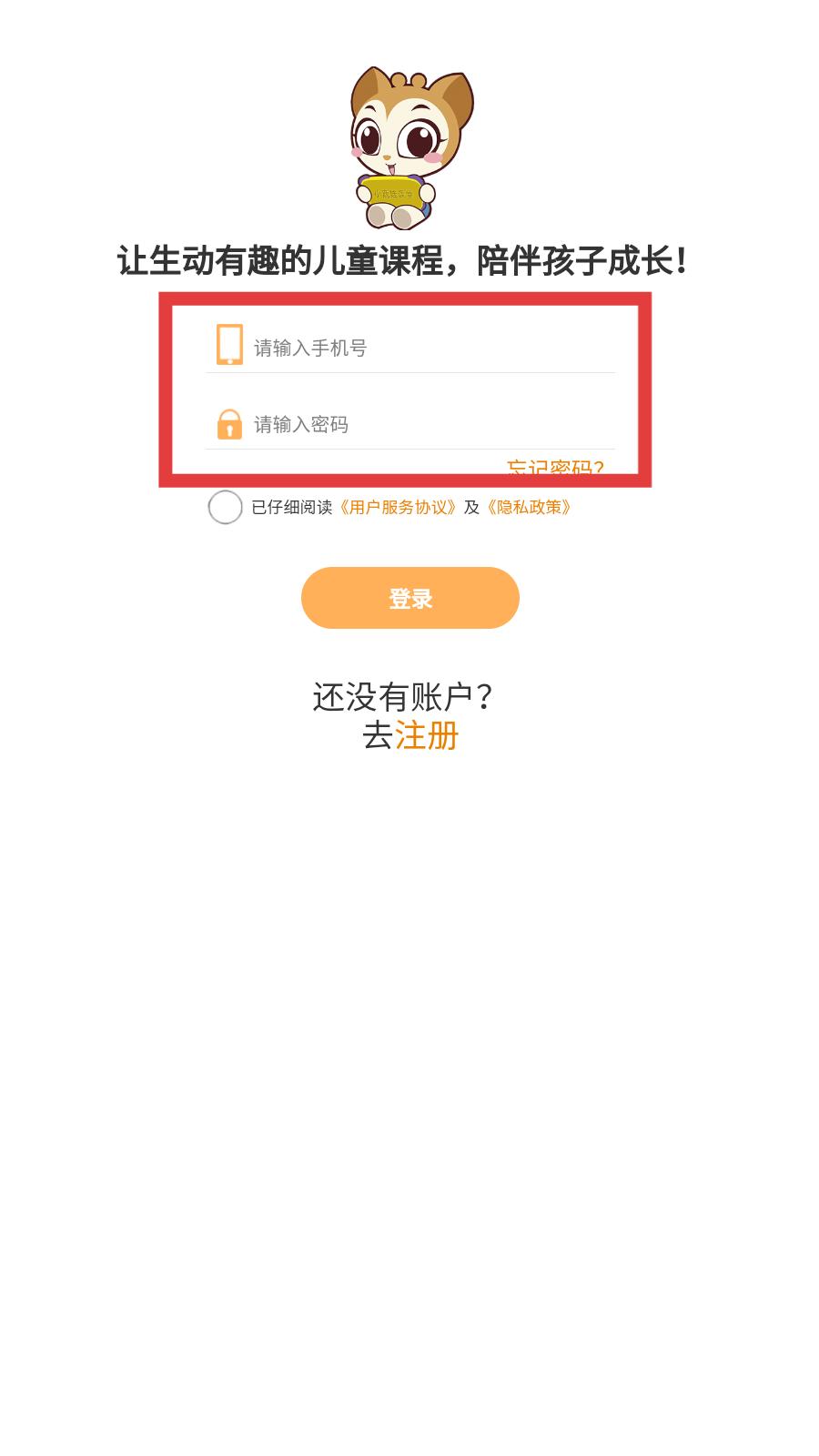Image resolution: width=819 pixels, height=1456 pixels.
Task: Check the agreement read checkbox
Action: [x=225, y=507]
